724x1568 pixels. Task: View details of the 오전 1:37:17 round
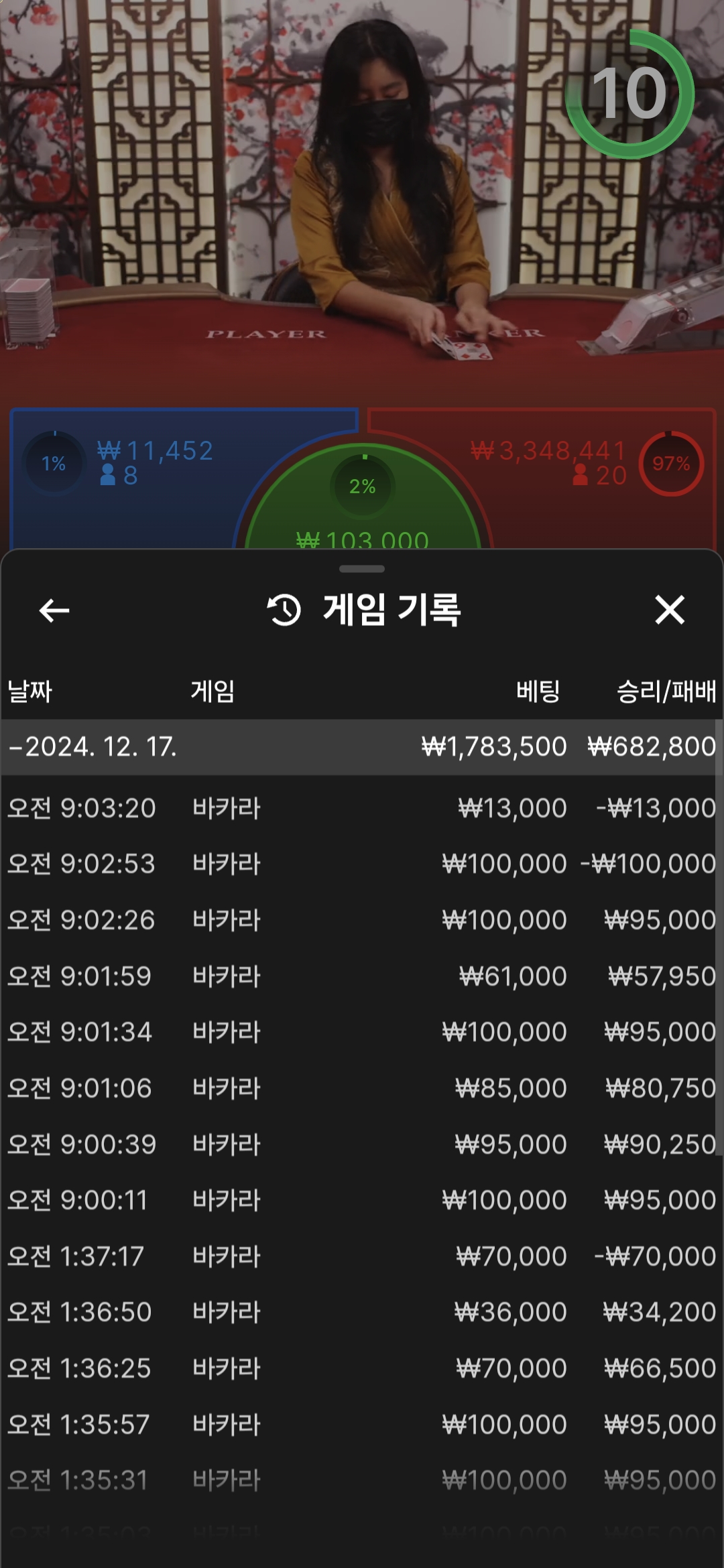[x=362, y=1256]
